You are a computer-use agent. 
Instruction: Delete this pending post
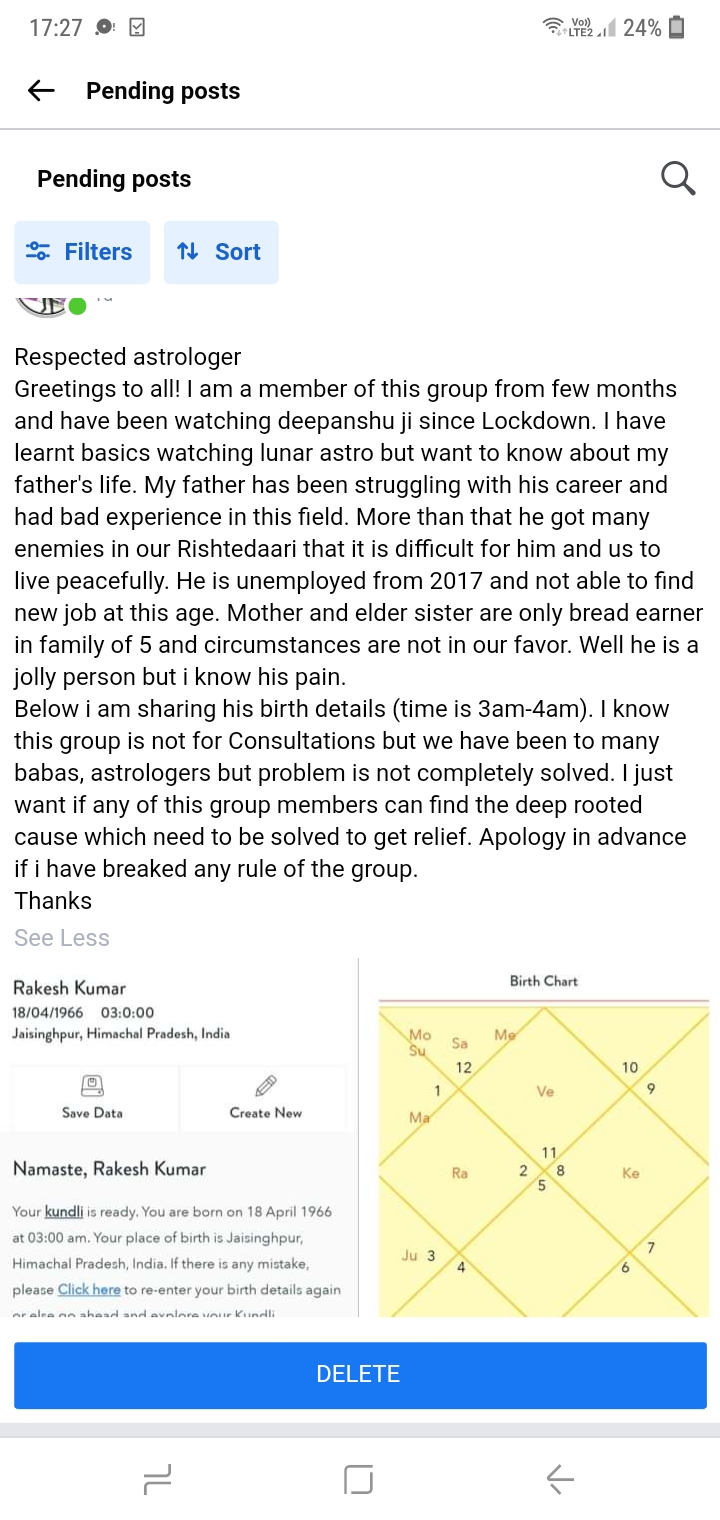pyautogui.click(x=360, y=1375)
